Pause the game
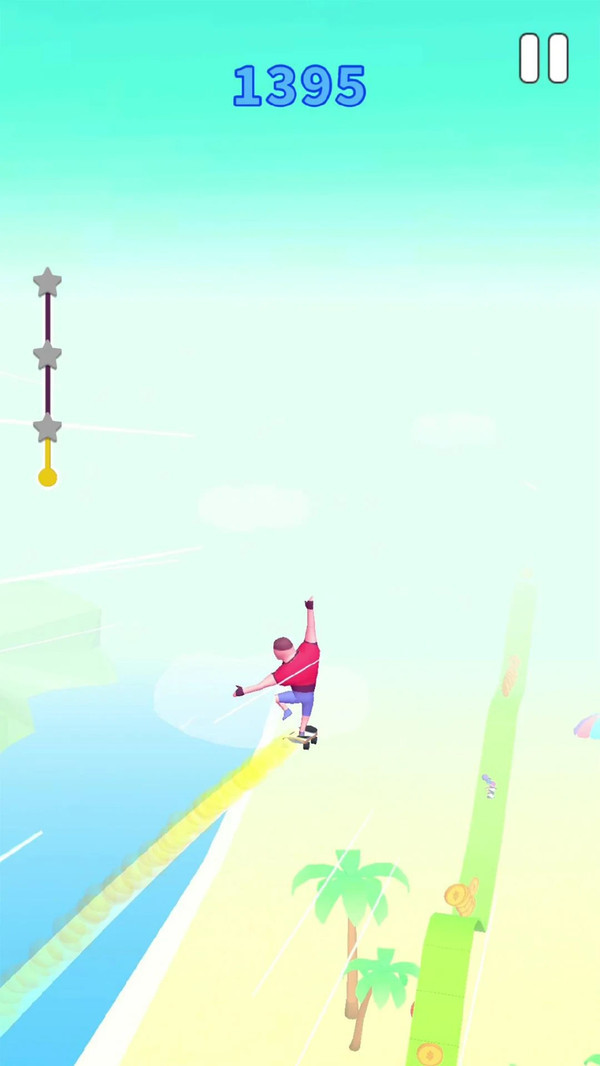The image size is (600, 1066). tap(544, 58)
